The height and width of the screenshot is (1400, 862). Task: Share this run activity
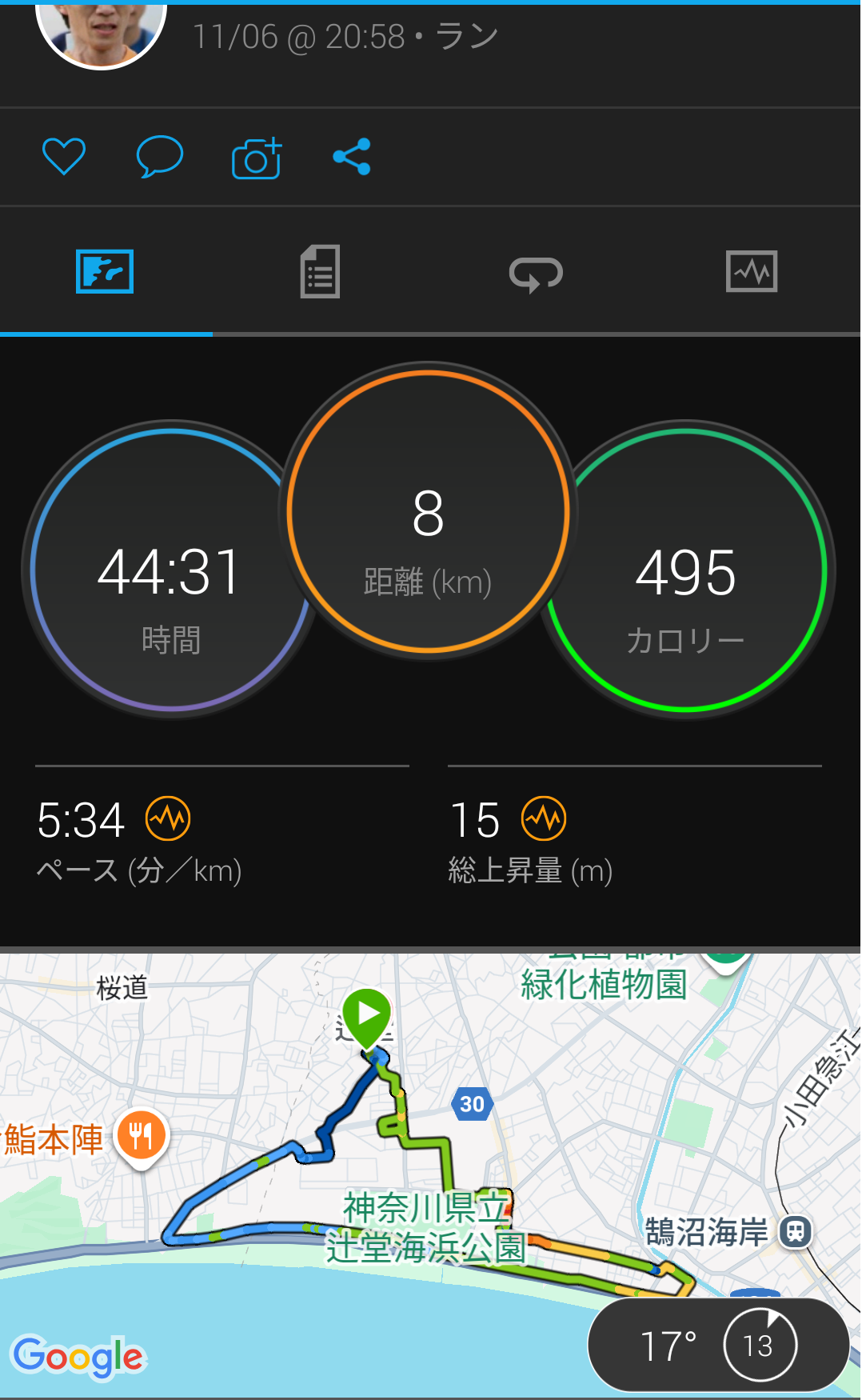[x=352, y=157]
